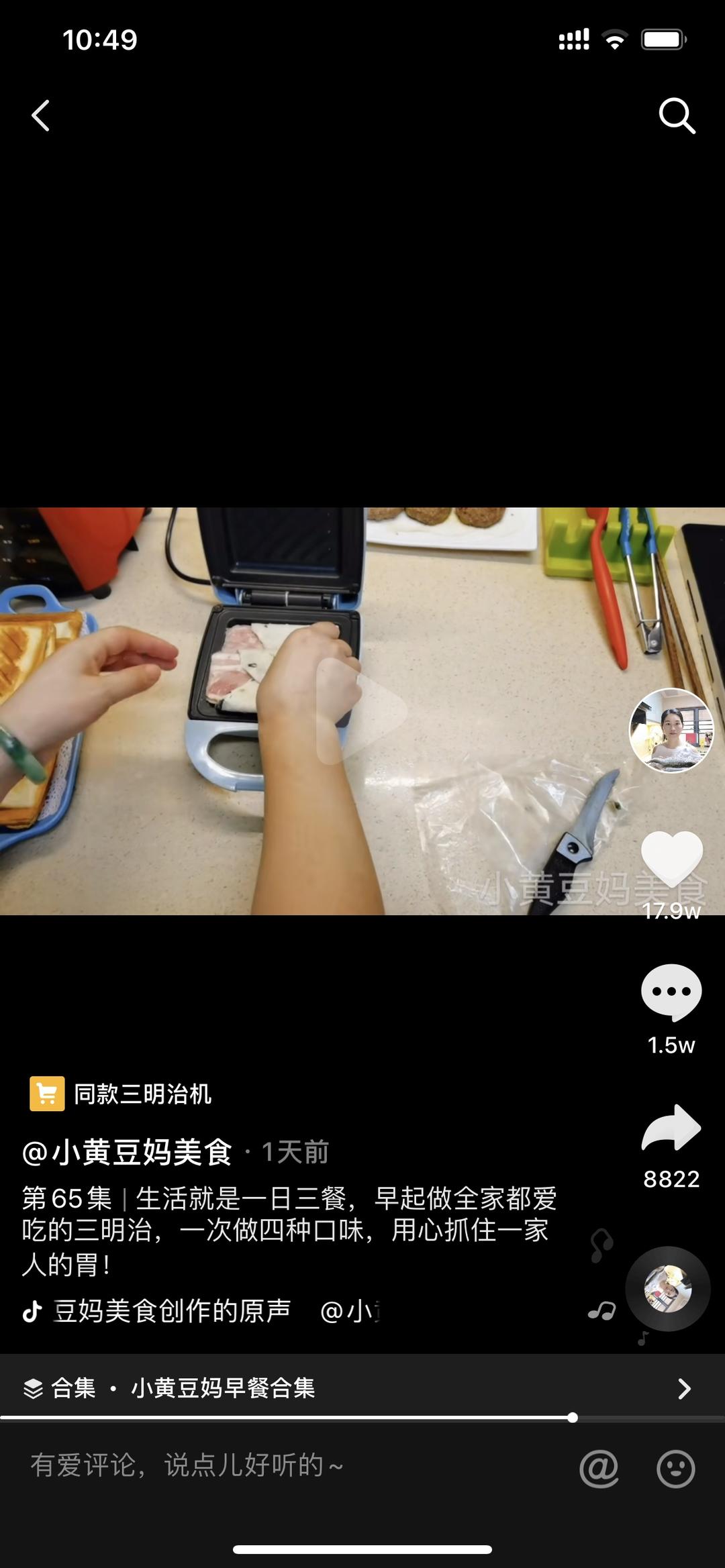The image size is (725, 1568).
Task: Tap the spinning music disc
Action: (667, 1289)
